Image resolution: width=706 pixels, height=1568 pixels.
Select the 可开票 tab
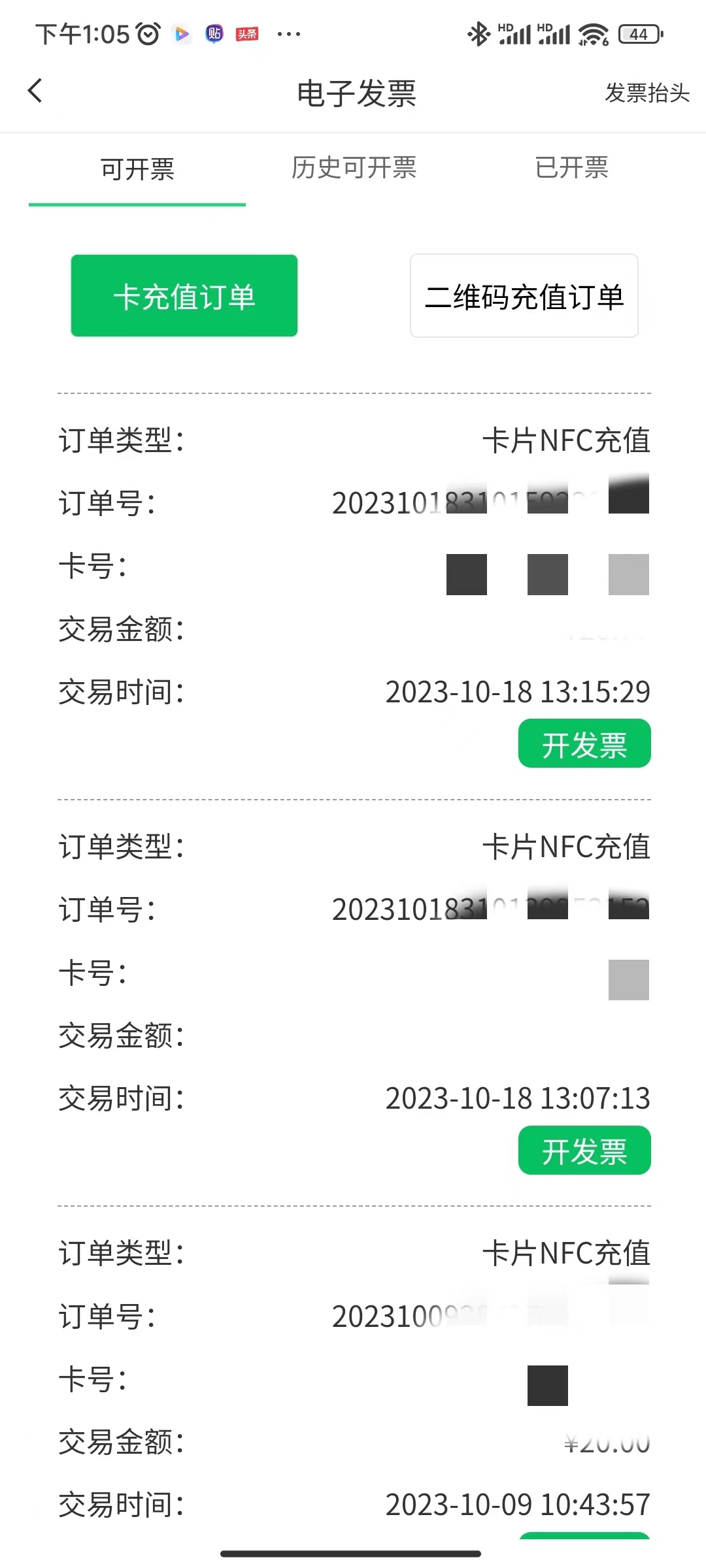pos(137,169)
